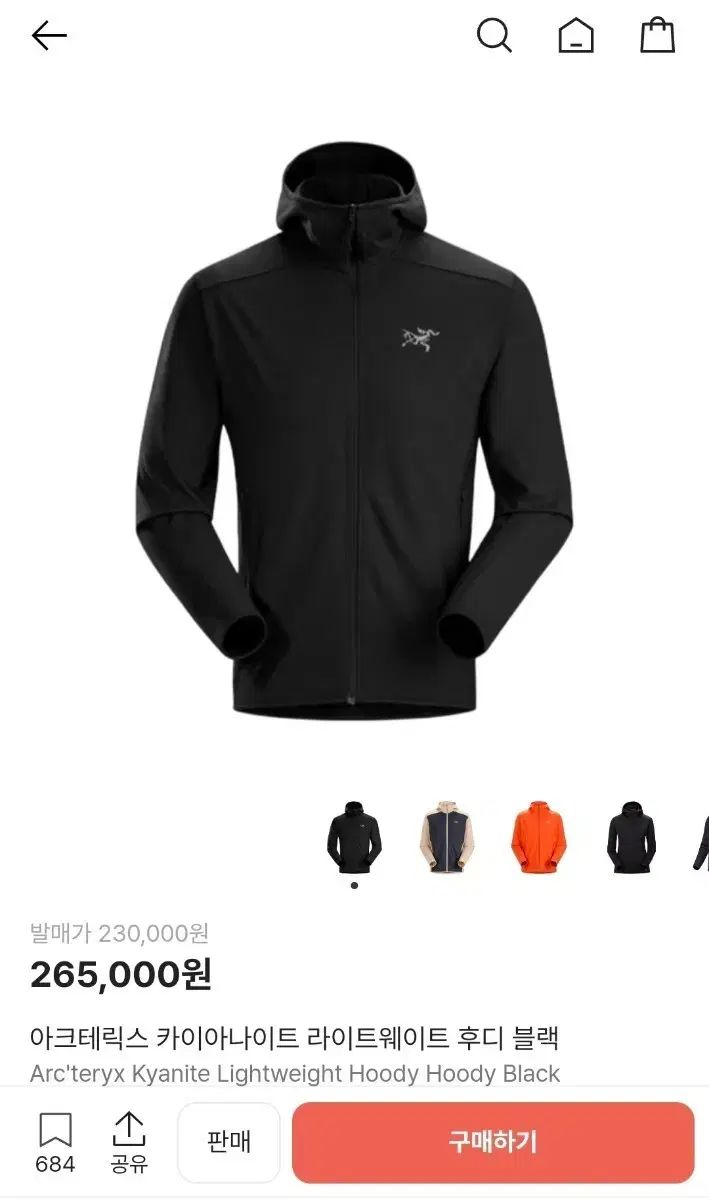Image resolution: width=709 pixels, height=1200 pixels.
Task: Go back using the arrow icon
Action: click(48, 37)
